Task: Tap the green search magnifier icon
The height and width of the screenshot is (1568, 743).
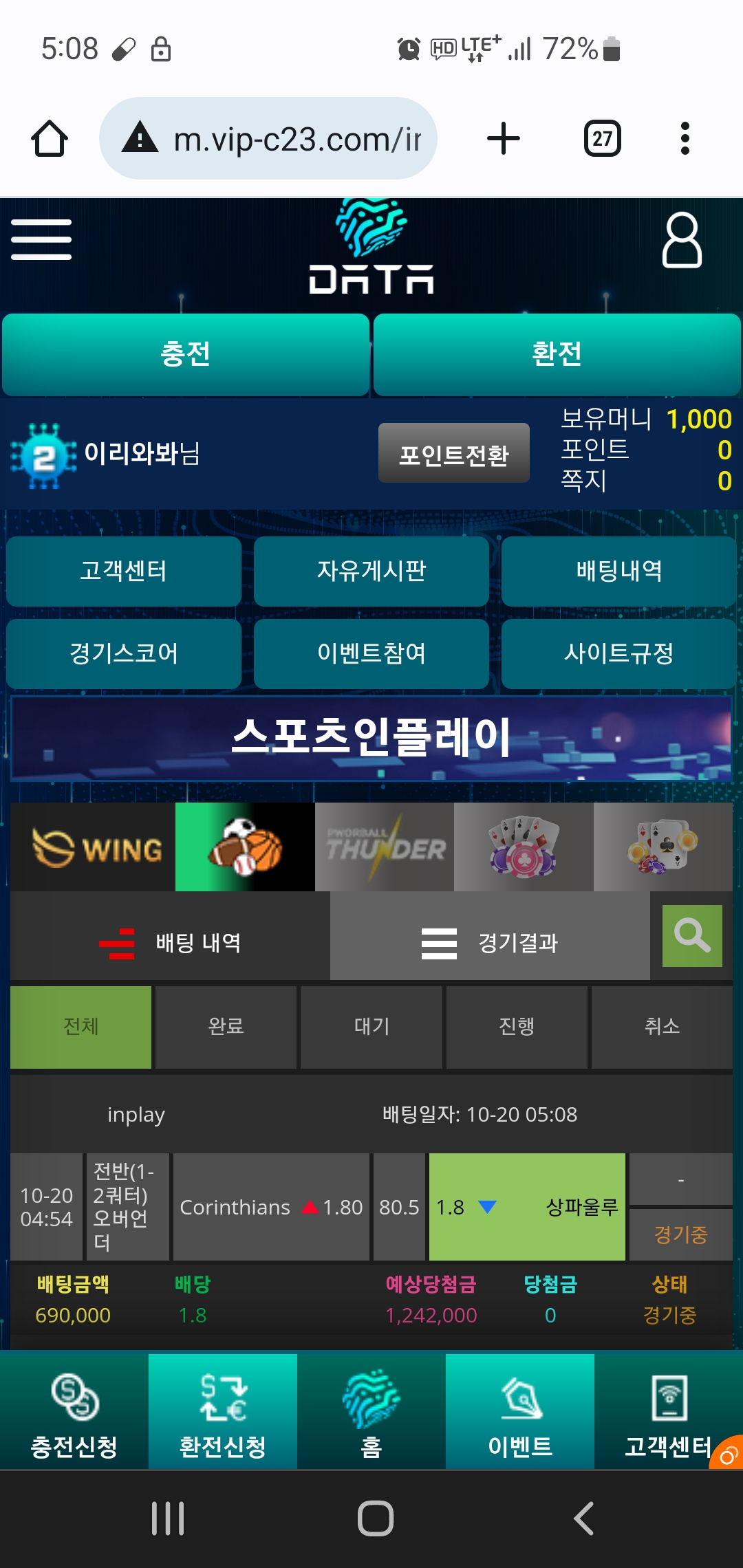Action: coord(691,936)
